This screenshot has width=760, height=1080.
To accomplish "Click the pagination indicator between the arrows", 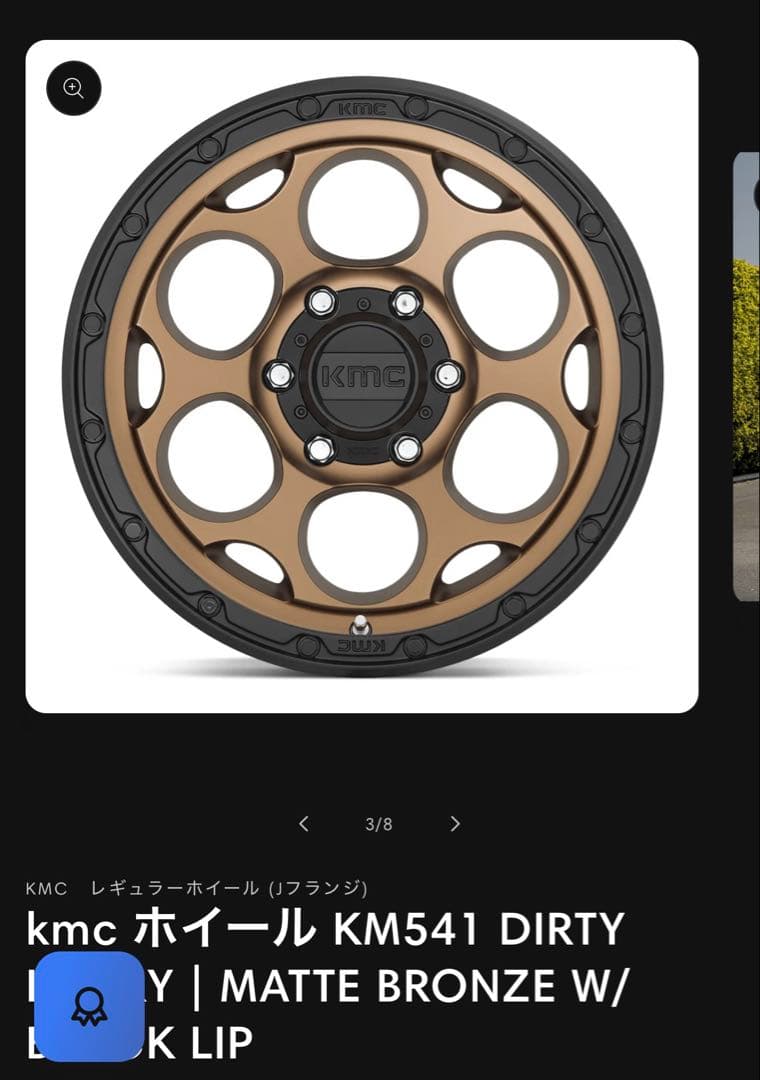I will point(379,823).
